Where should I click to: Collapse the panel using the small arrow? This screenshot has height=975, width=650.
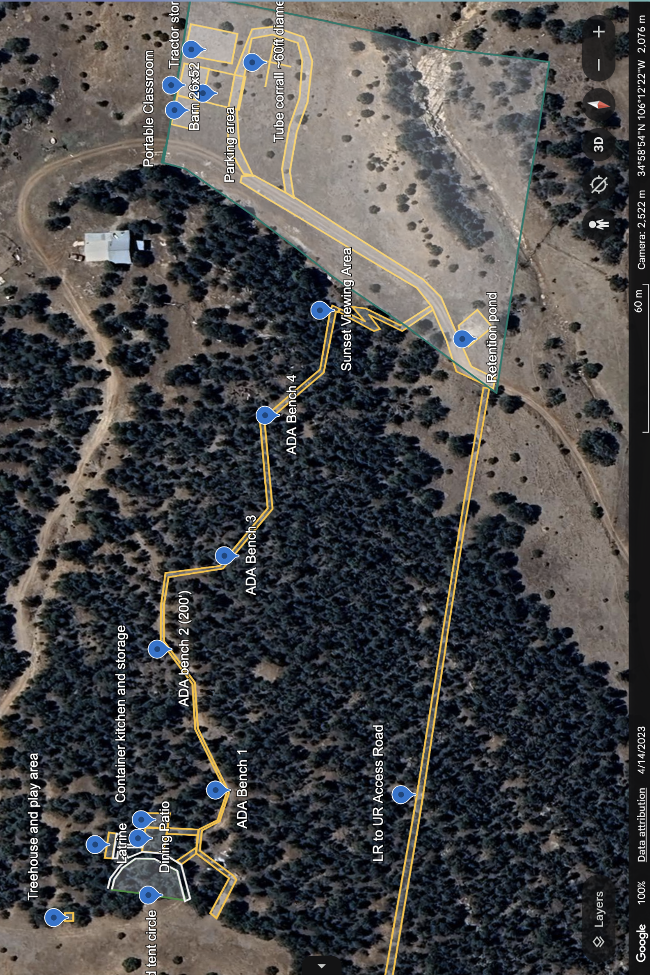(x=321, y=965)
